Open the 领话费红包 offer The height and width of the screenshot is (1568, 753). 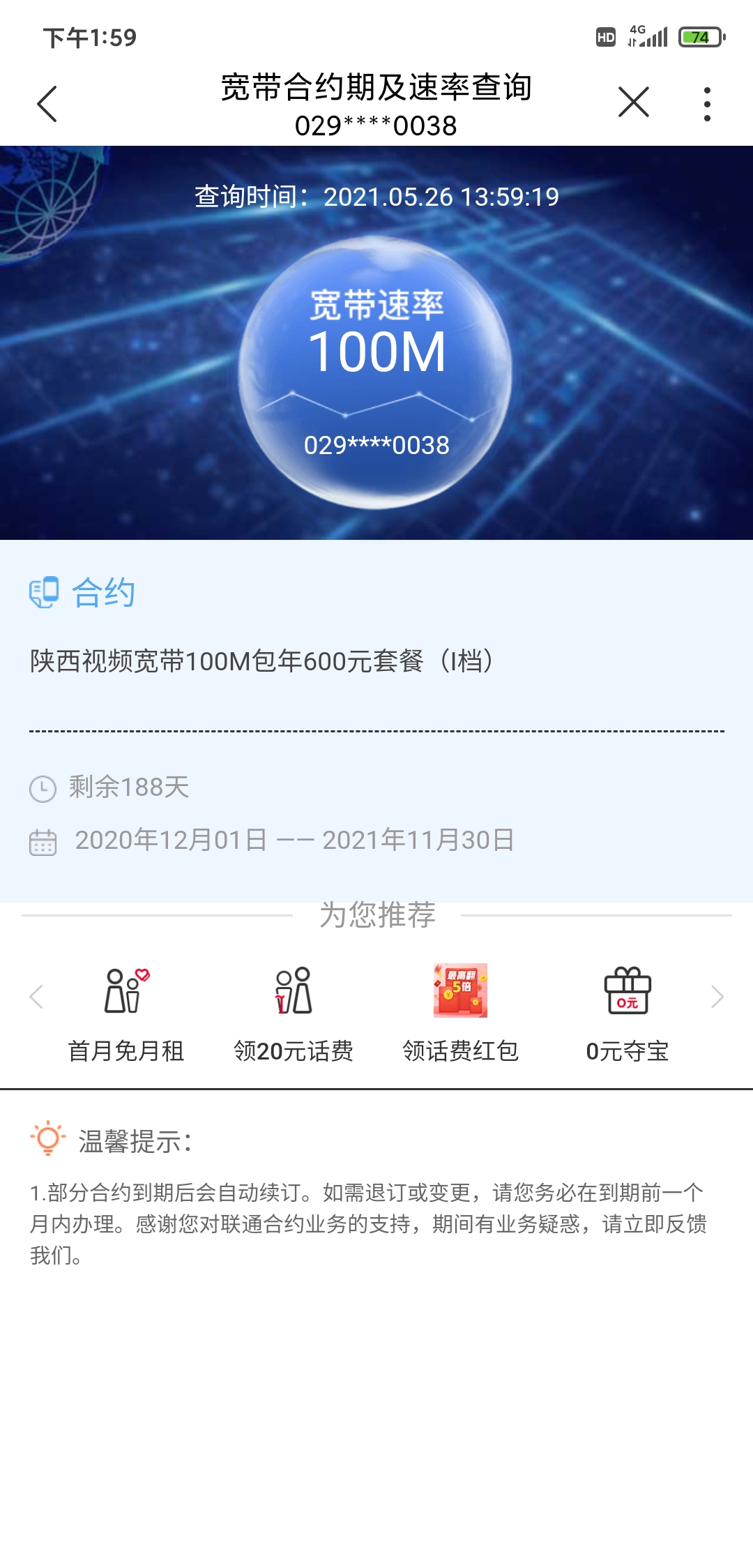[x=460, y=1012]
